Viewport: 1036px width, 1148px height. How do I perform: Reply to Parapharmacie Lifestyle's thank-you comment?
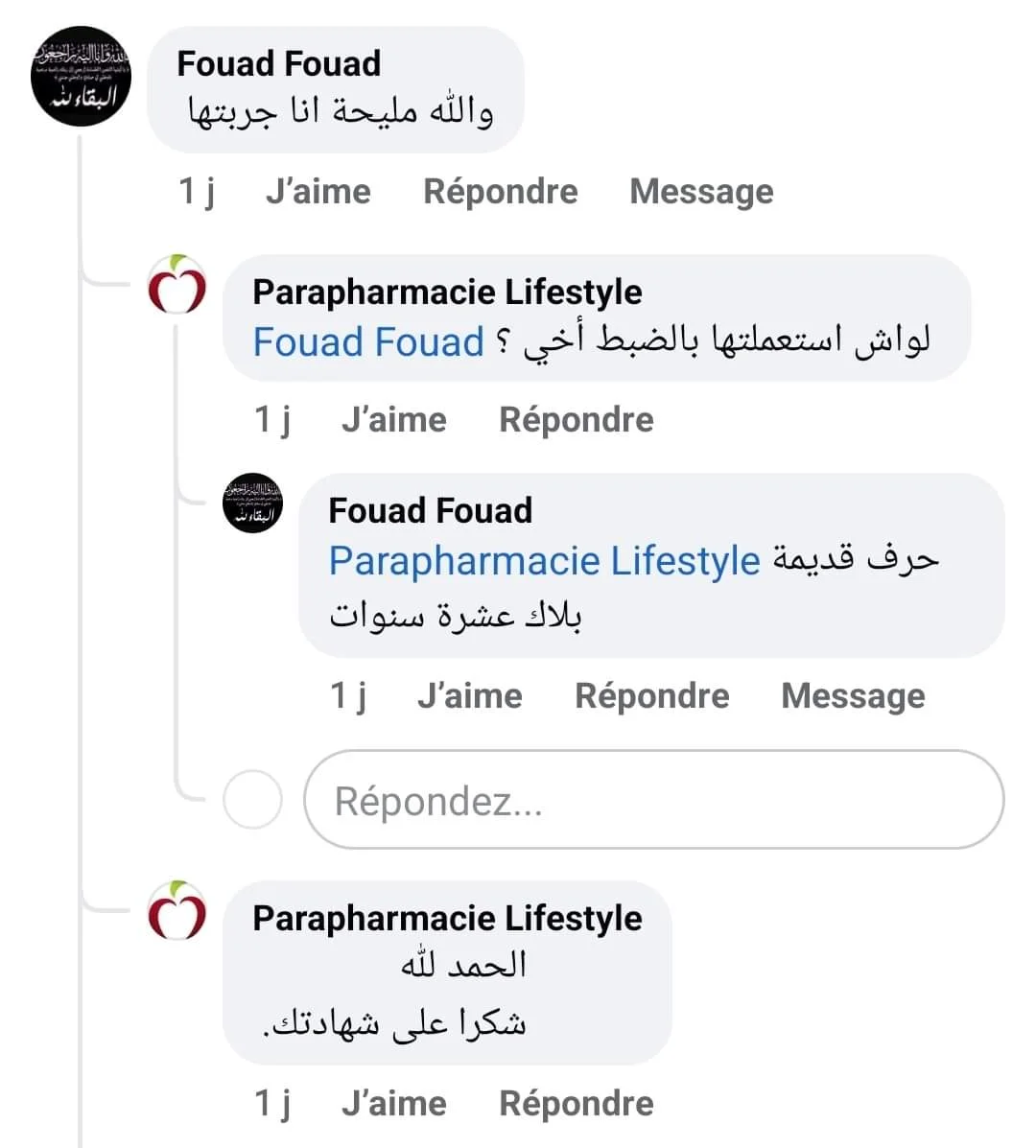click(x=576, y=1104)
